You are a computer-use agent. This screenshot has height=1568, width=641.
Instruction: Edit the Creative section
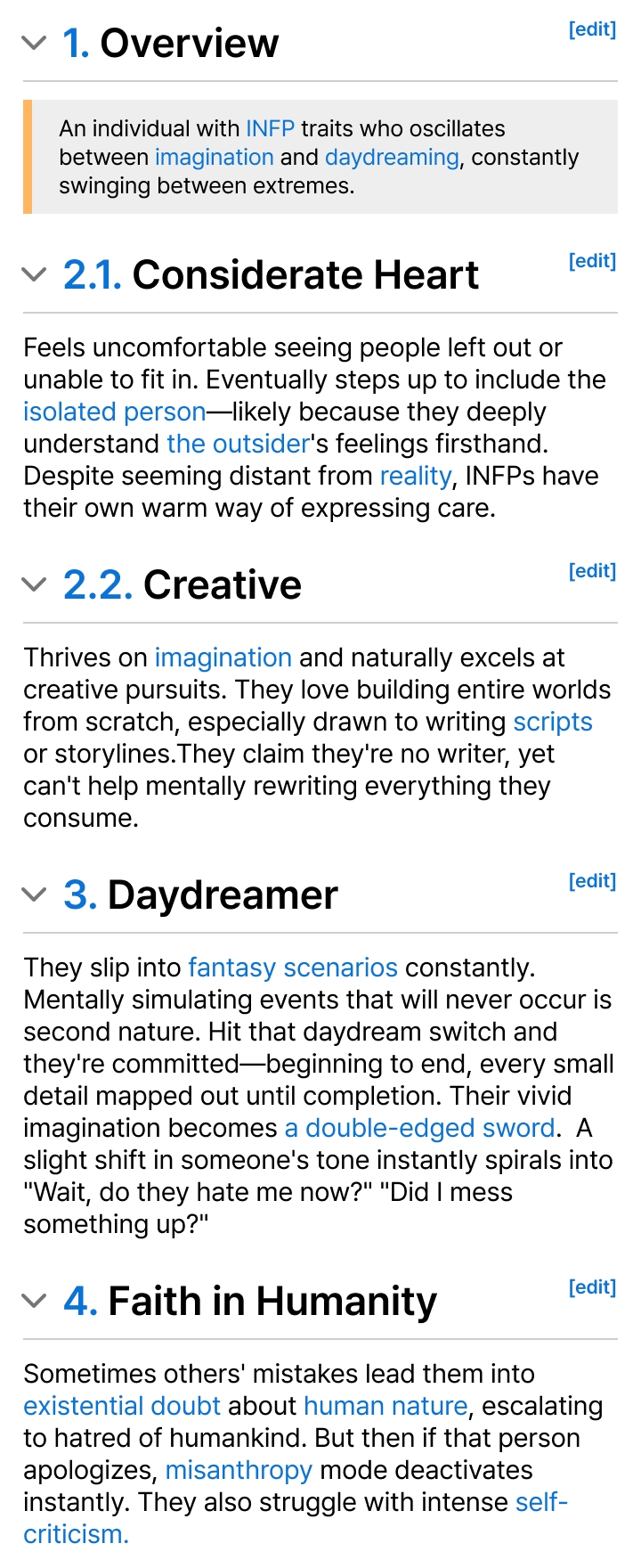click(592, 571)
